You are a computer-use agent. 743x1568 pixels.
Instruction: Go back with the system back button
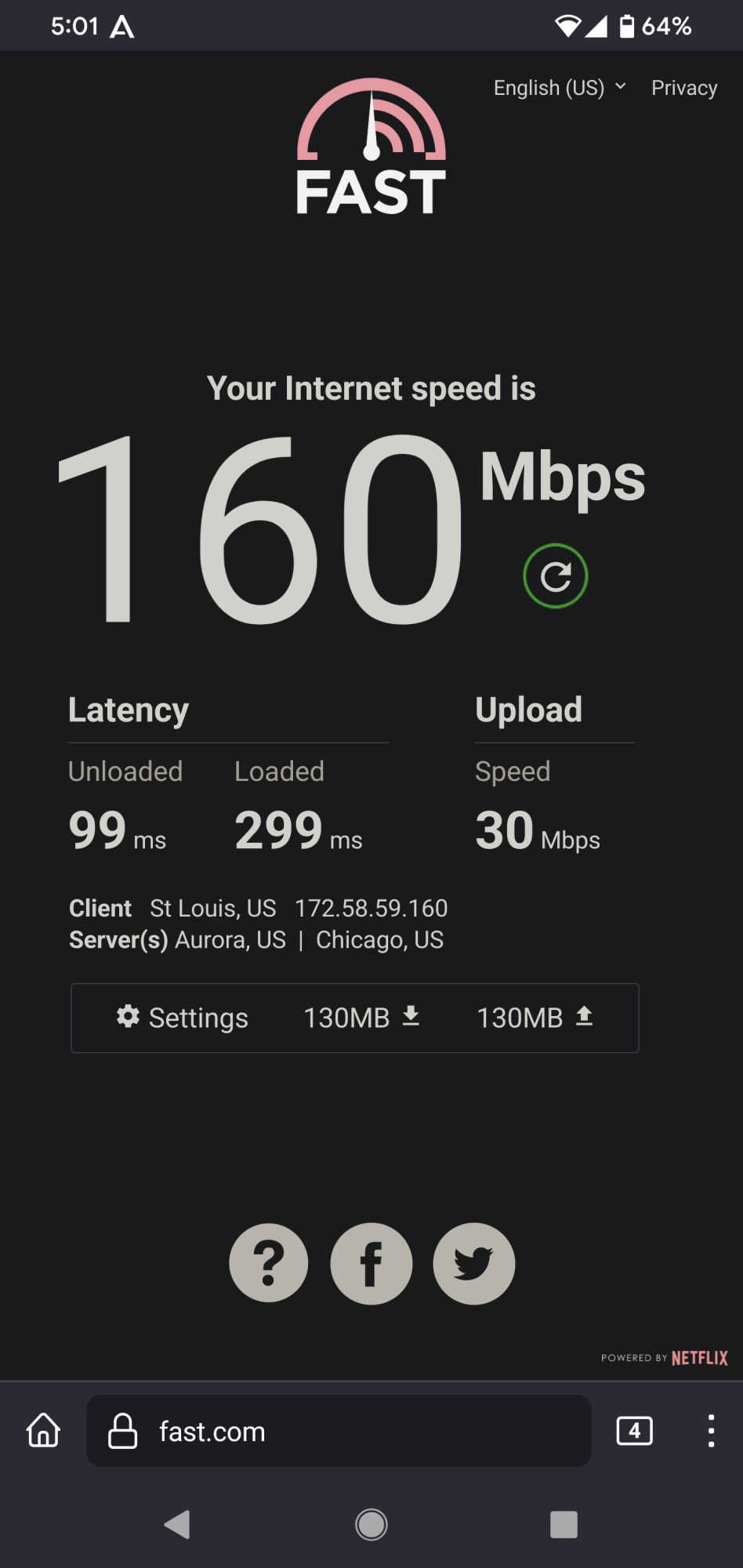(x=177, y=1524)
